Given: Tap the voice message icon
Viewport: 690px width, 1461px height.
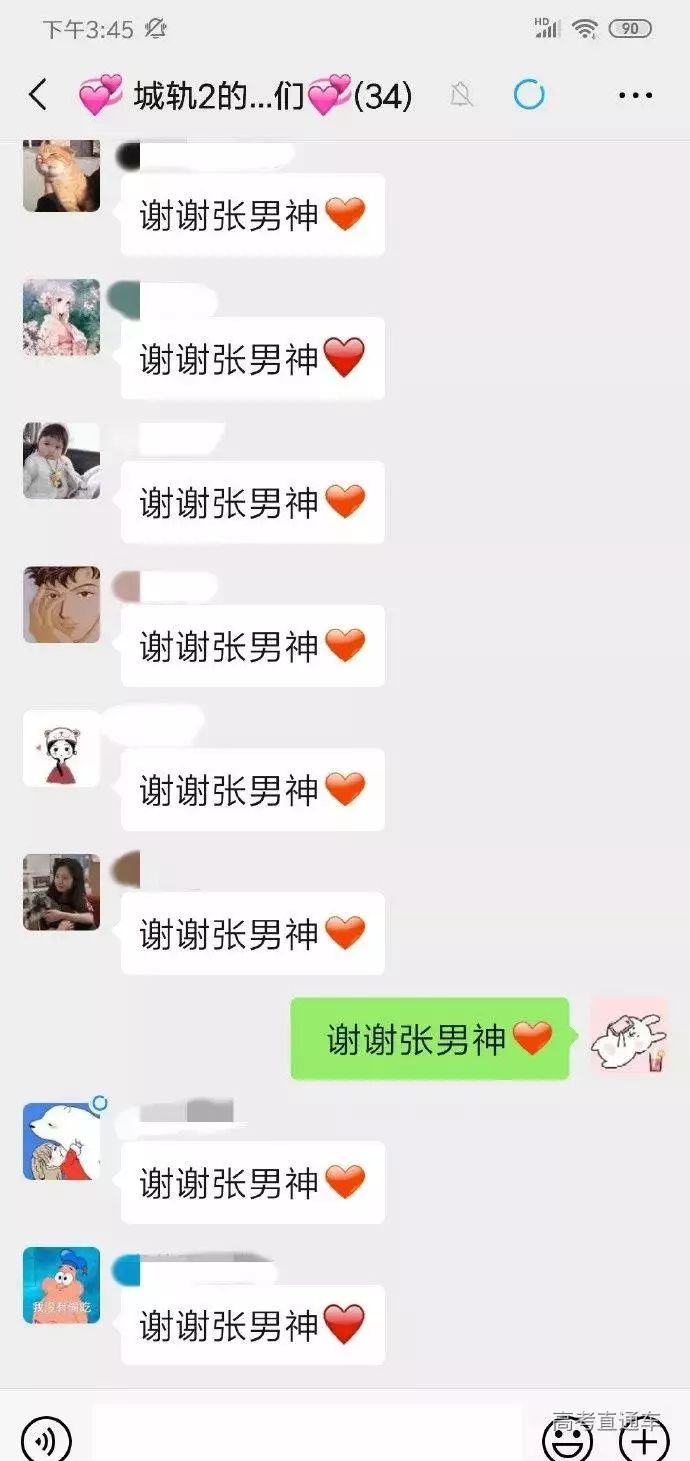Looking at the screenshot, I should tap(45, 1439).
